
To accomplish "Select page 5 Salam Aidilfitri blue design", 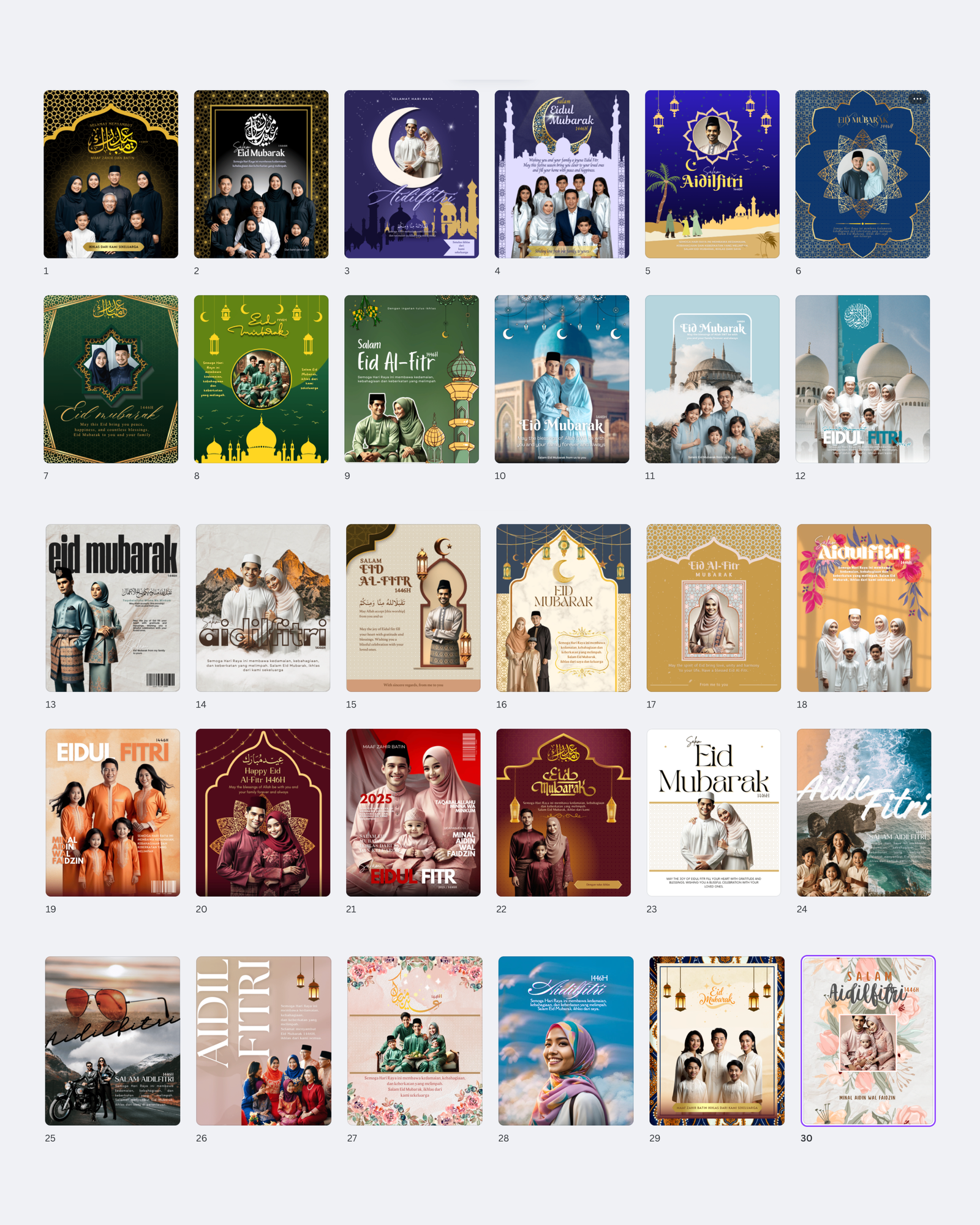I will (x=712, y=174).
